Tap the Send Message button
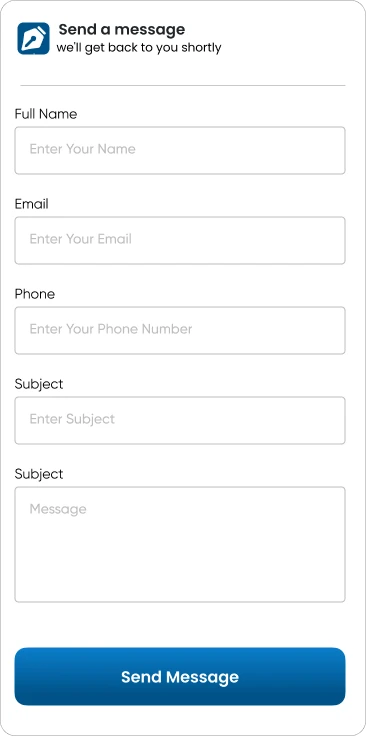The image size is (366, 736). pyautogui.click(x=180, y=676)
